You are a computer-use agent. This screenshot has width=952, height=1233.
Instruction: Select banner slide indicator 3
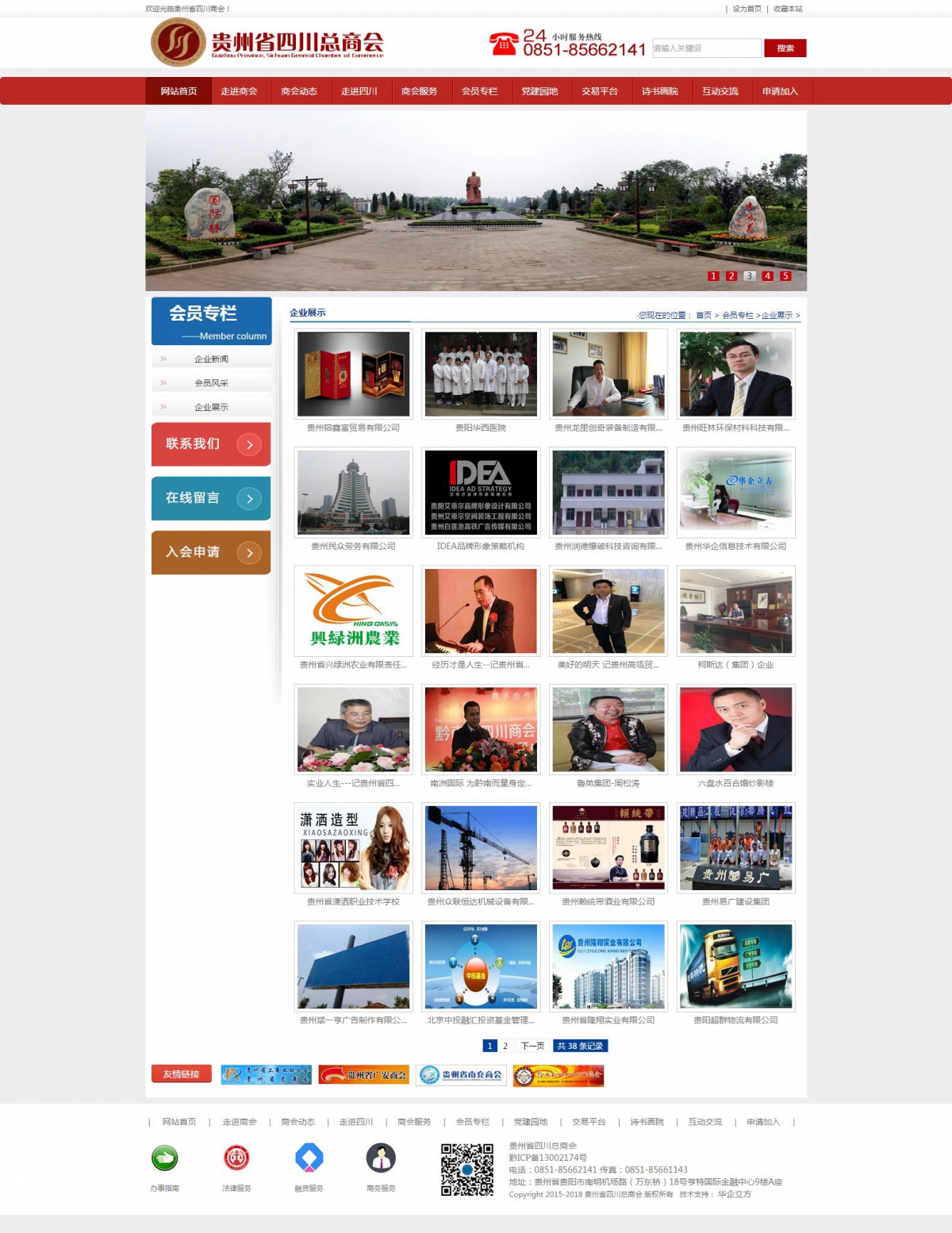[x=750, y=276]
